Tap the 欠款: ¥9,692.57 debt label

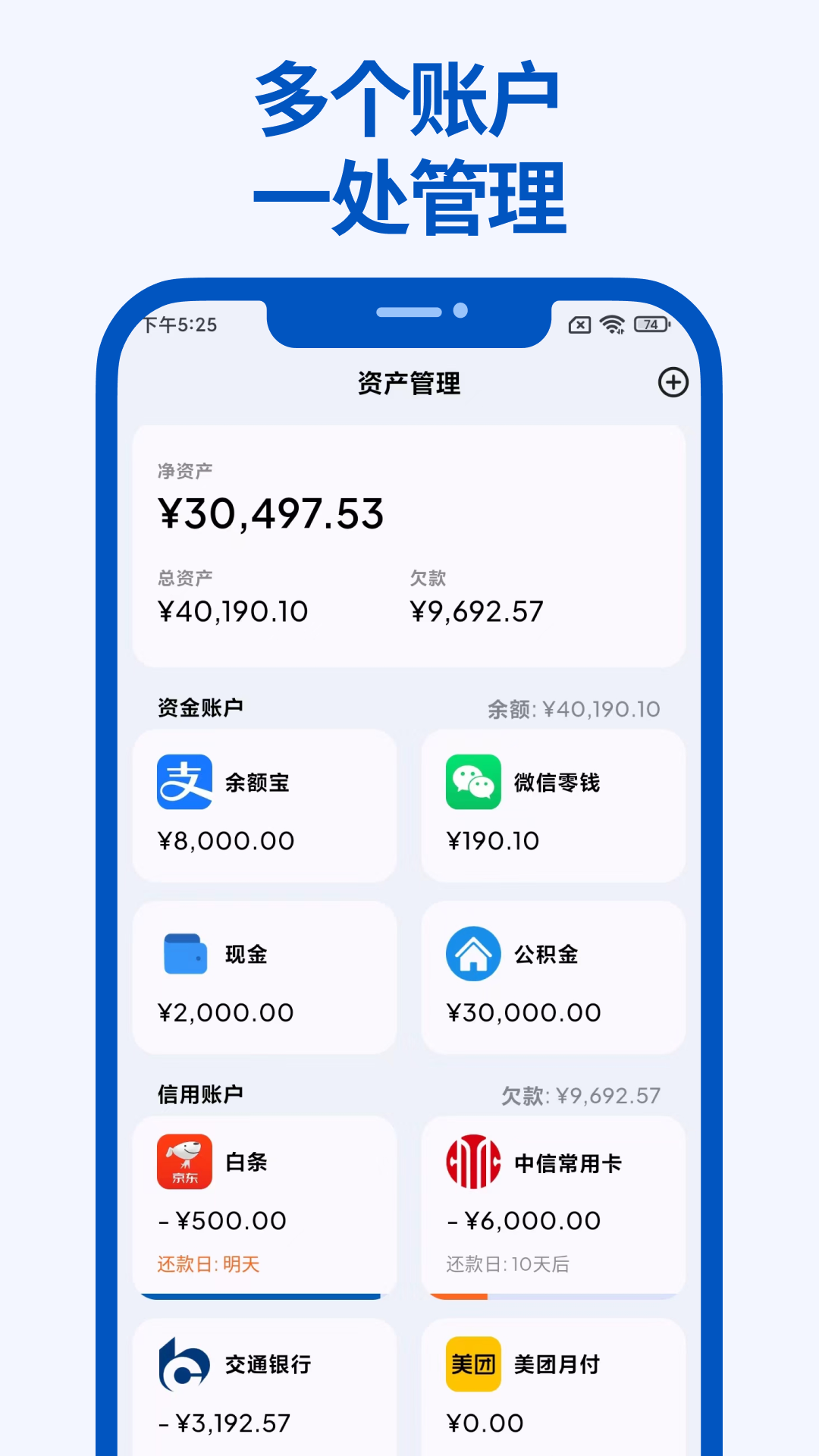tap(581, 1095)
